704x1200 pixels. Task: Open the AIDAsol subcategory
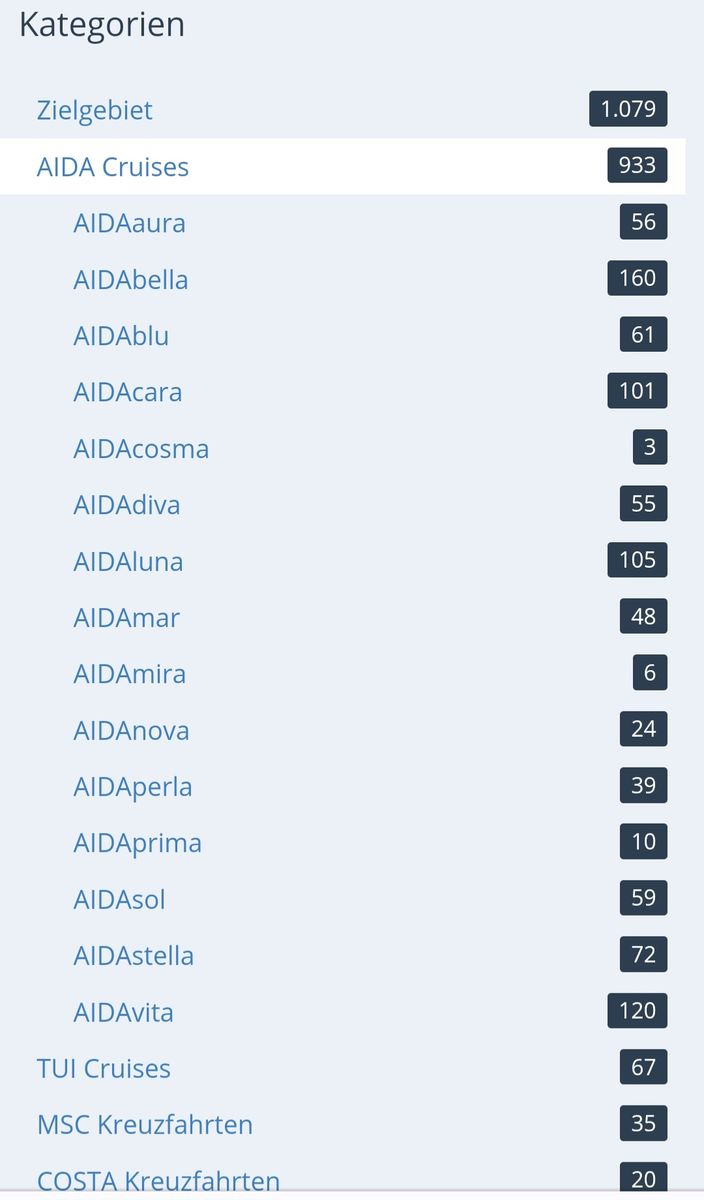click(x=119, y=900)
